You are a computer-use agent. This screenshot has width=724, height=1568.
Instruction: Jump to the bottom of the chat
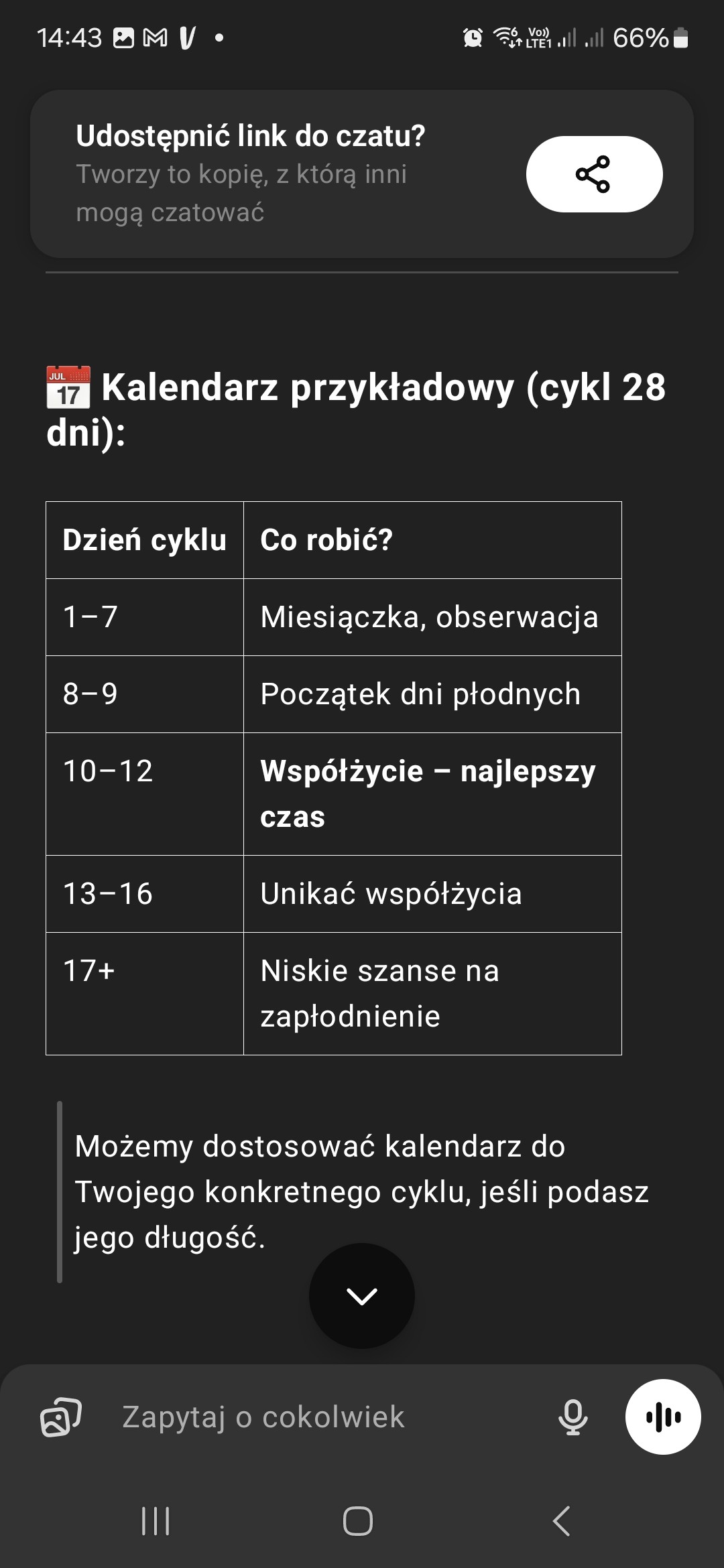tap(362, 1296)
